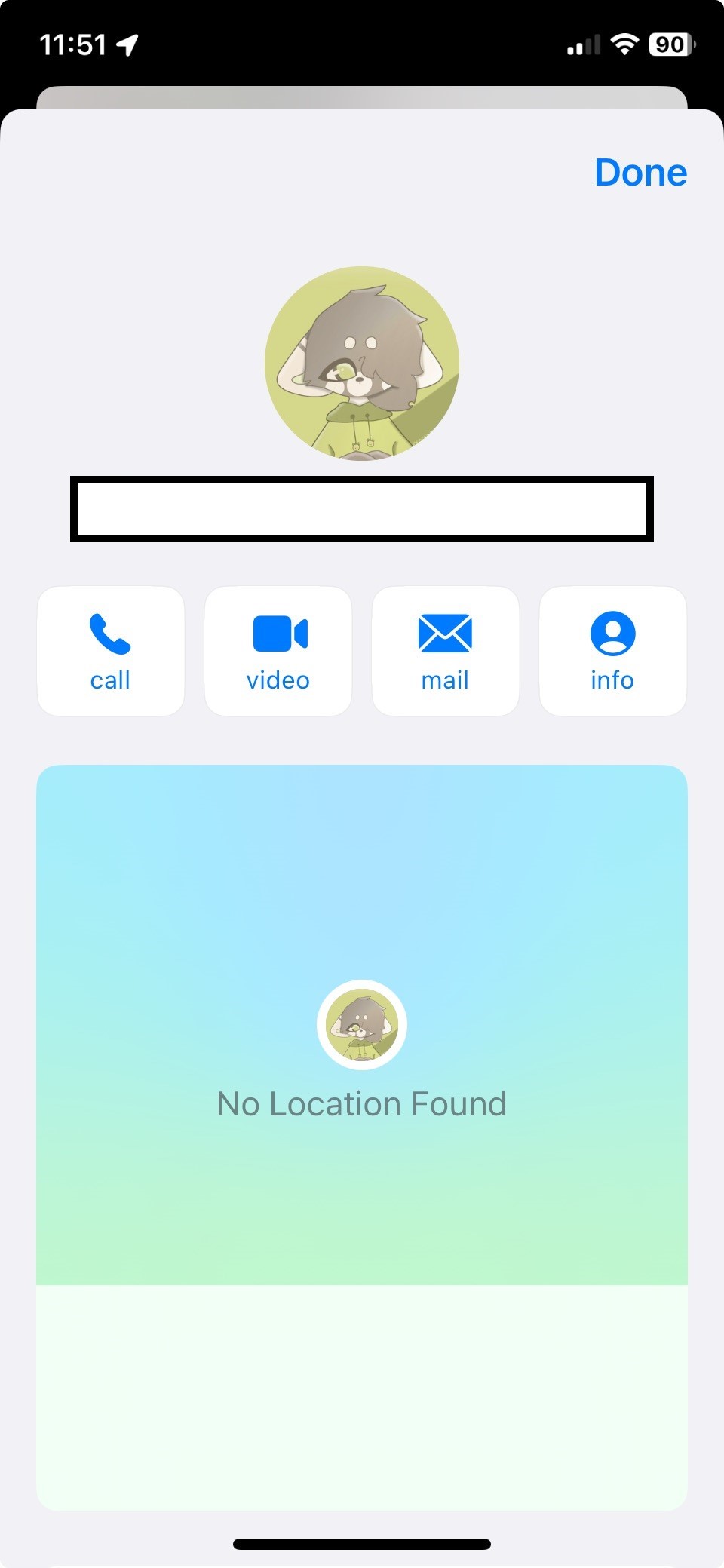
Task: Tap the contact's large profile picture
Action: click(362, 363)
